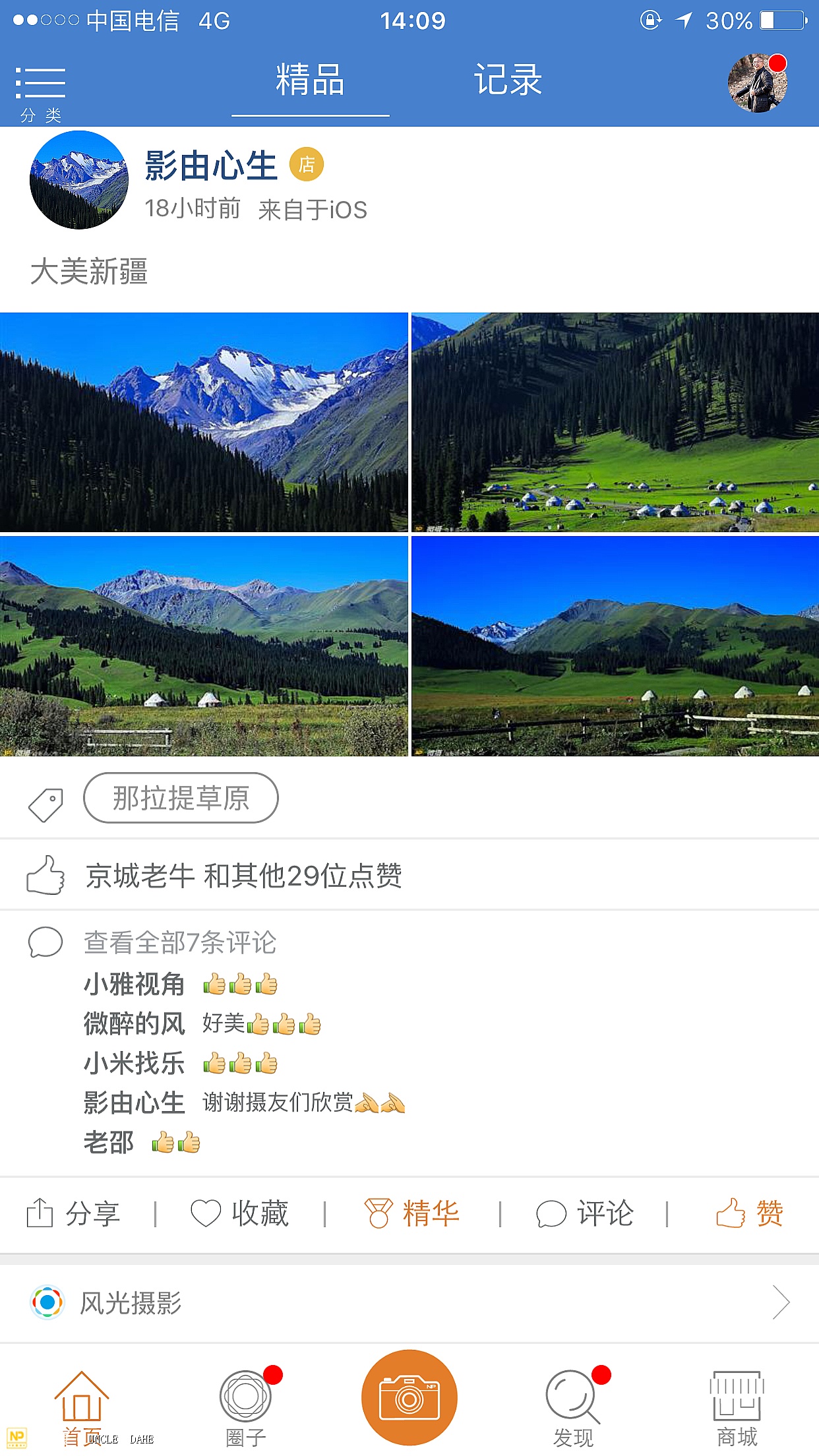View 影由心生's profile picture

79,180
